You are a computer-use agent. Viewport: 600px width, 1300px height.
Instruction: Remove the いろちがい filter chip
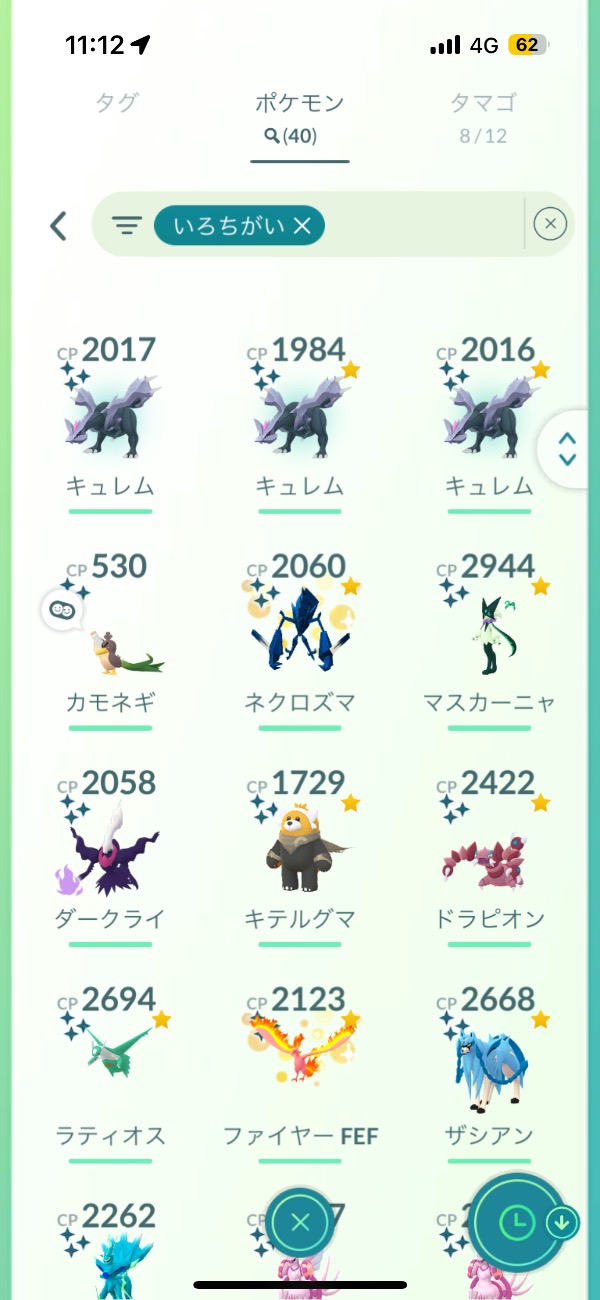(302, 227)
